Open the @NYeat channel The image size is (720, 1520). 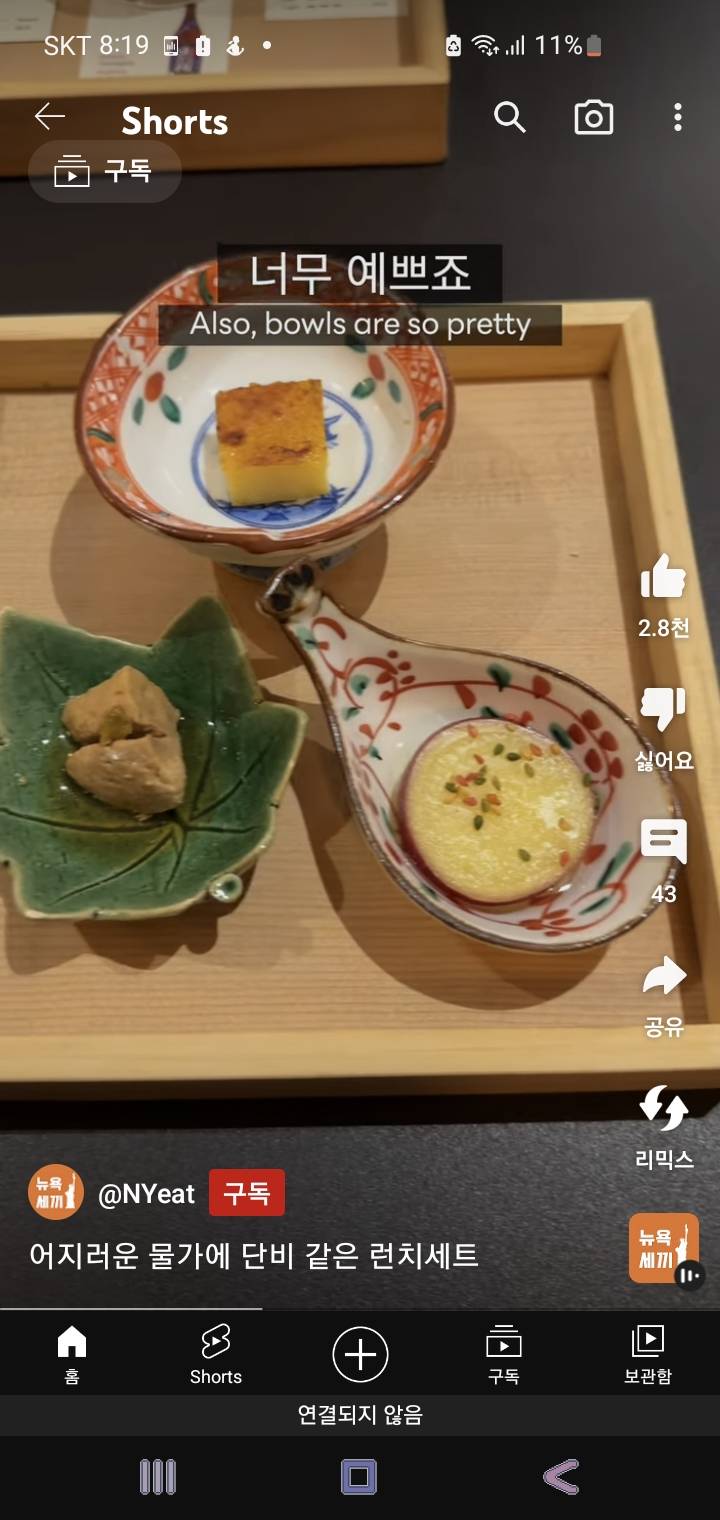[x=146, y=1193]
